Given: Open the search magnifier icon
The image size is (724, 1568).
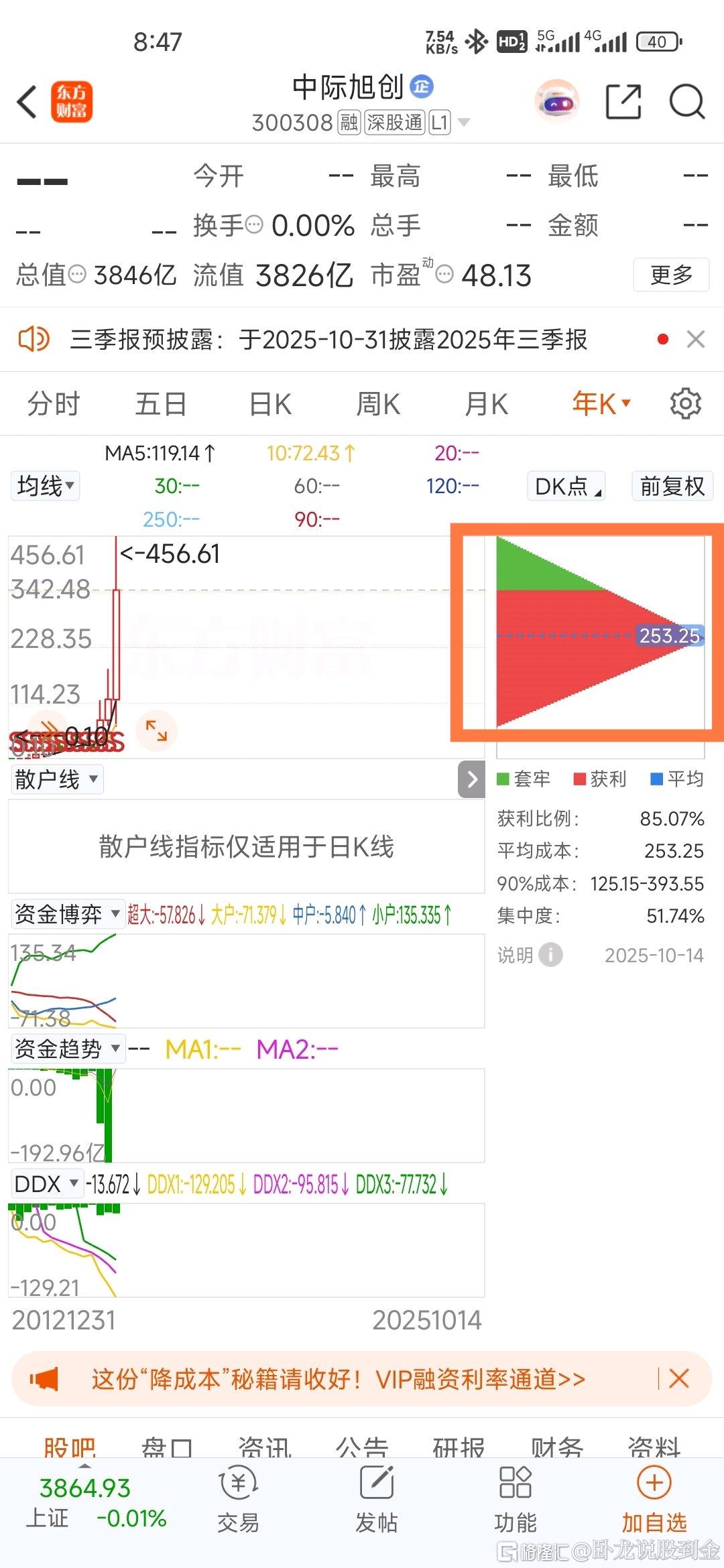Looking at the screenshot, I should 687,103.
